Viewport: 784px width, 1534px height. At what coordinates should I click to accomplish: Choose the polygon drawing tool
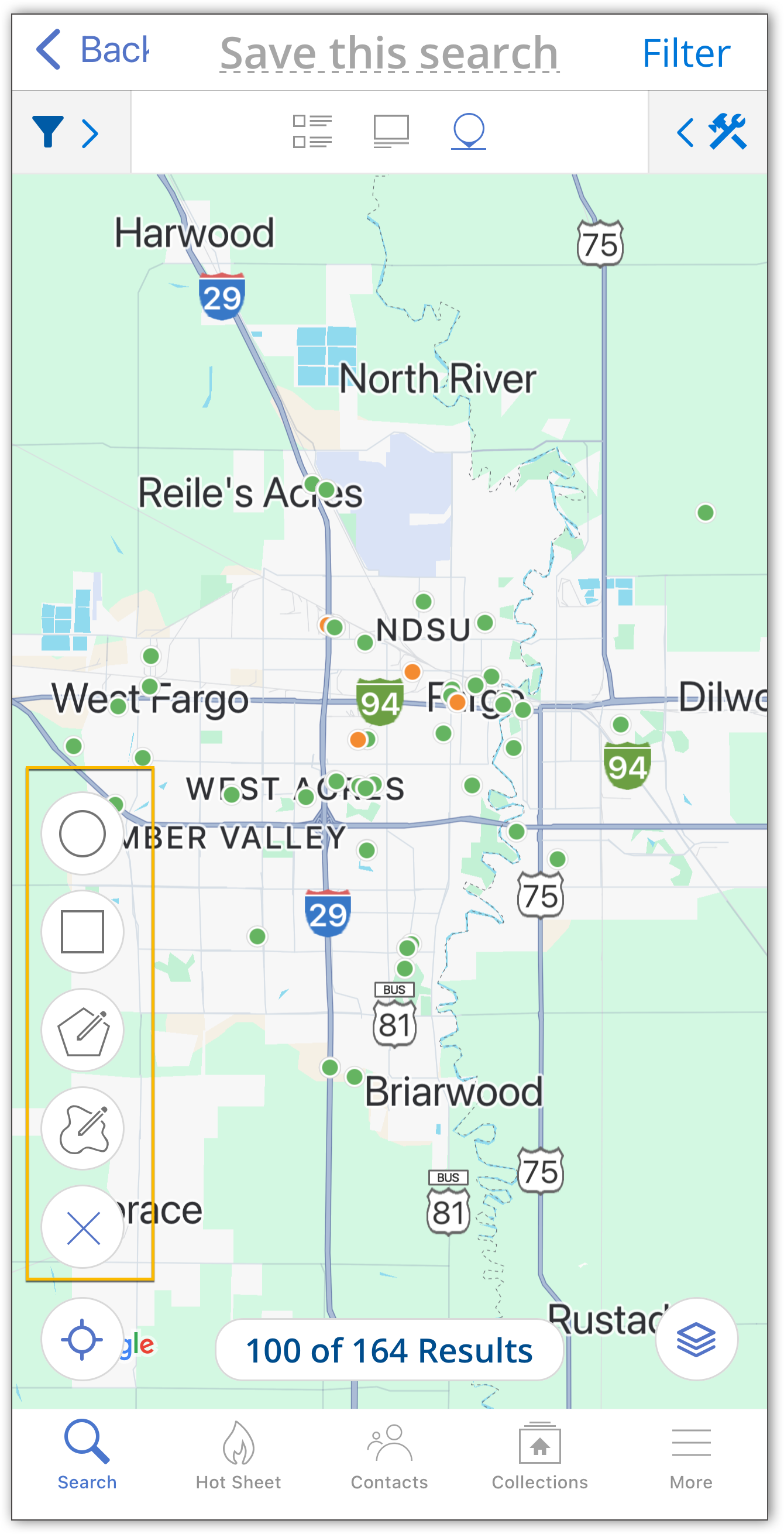click(x=82, y=1030)
